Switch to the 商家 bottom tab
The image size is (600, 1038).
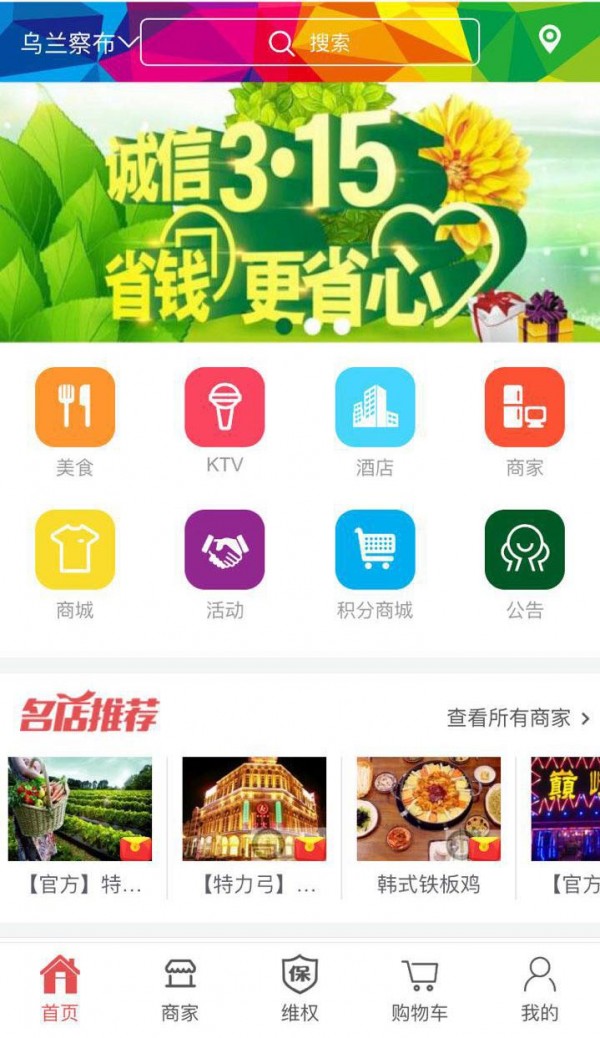(180, 989)
